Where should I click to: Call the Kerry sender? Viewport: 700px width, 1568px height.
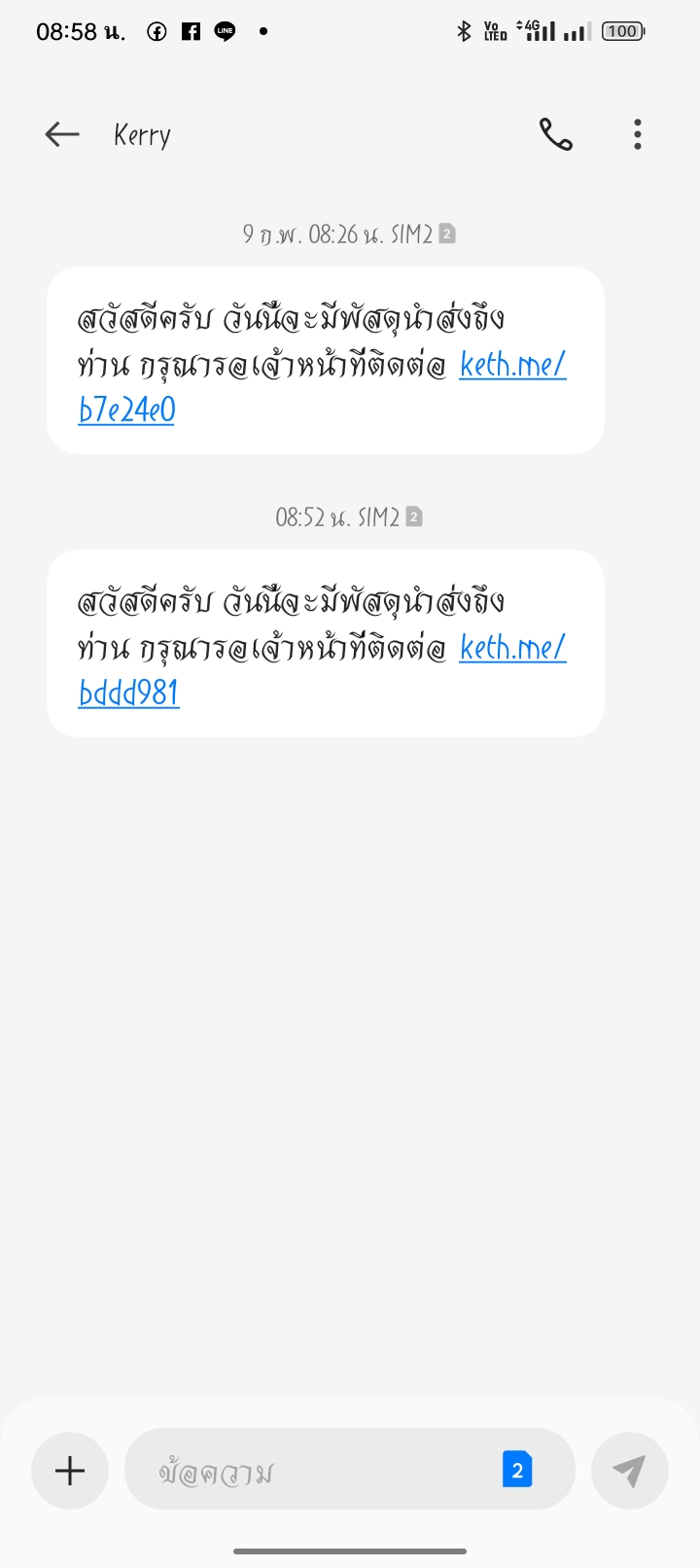coord(556,134)
